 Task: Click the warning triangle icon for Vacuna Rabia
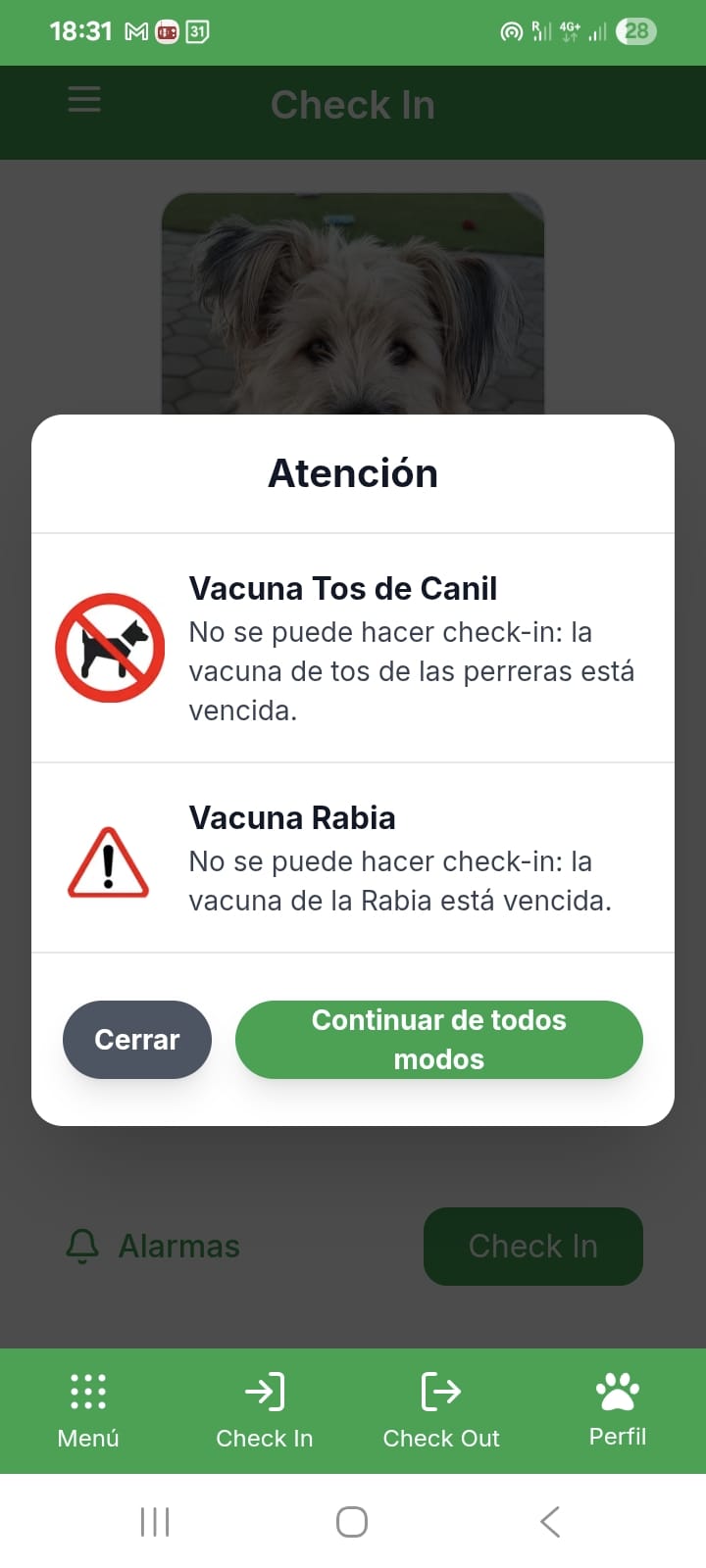point(109,862)
